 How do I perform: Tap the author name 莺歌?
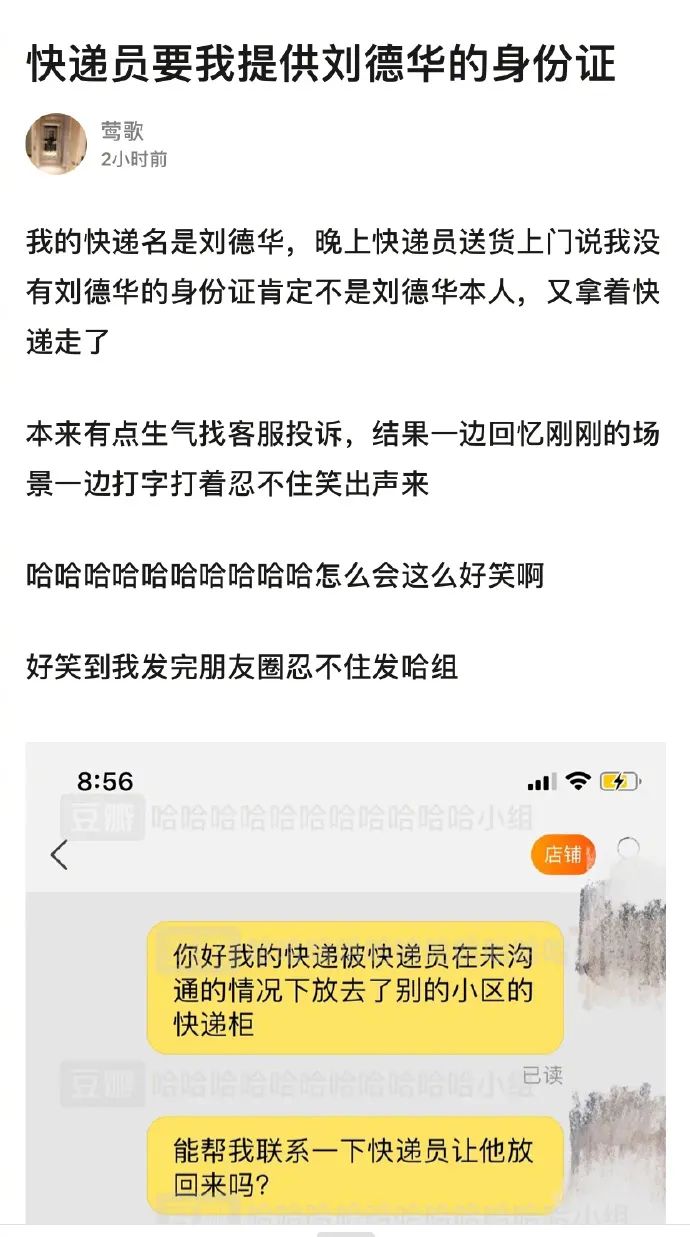point(122,131)
